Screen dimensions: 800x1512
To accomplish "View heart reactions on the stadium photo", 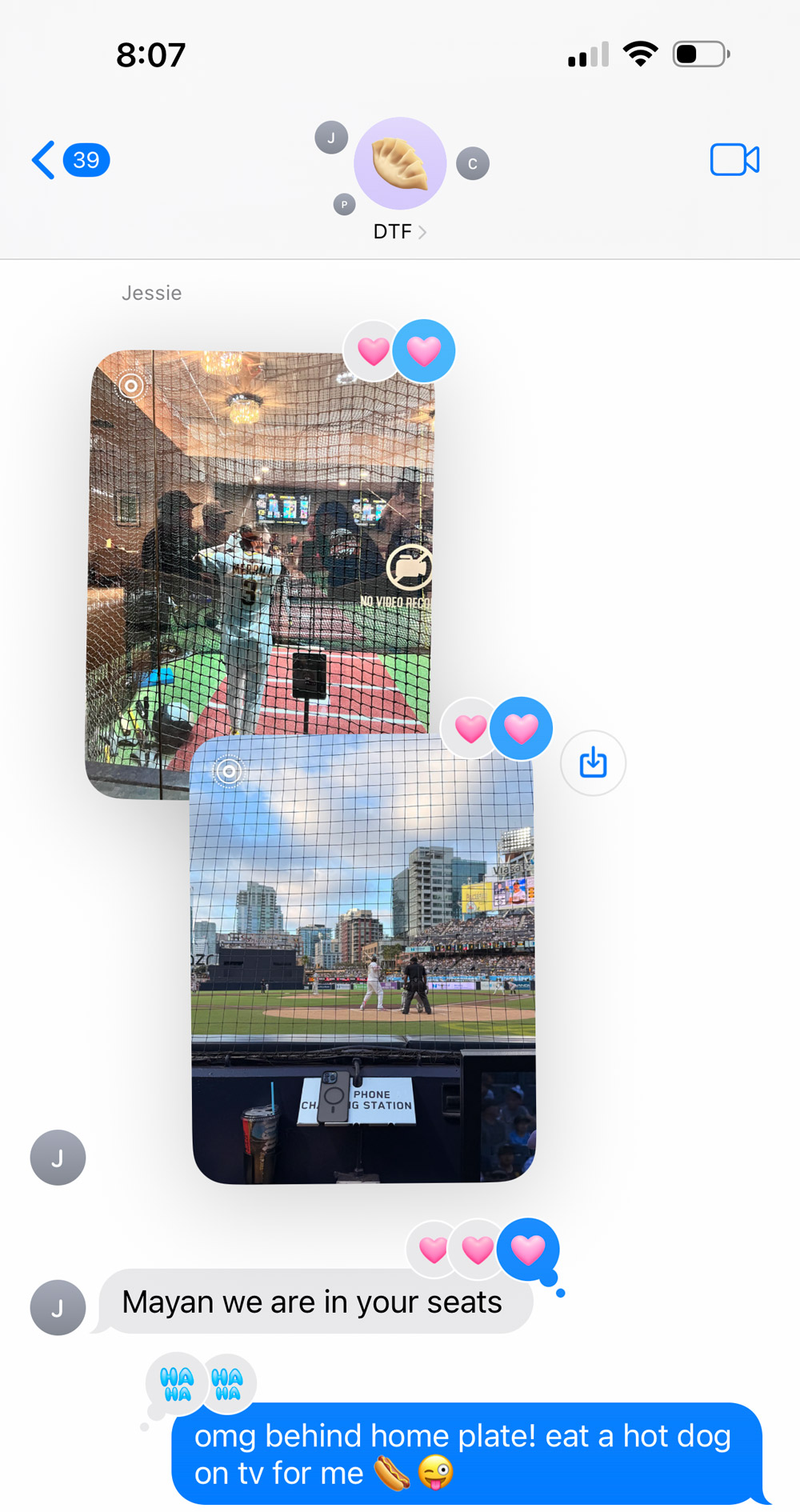I will pos(497,728).
